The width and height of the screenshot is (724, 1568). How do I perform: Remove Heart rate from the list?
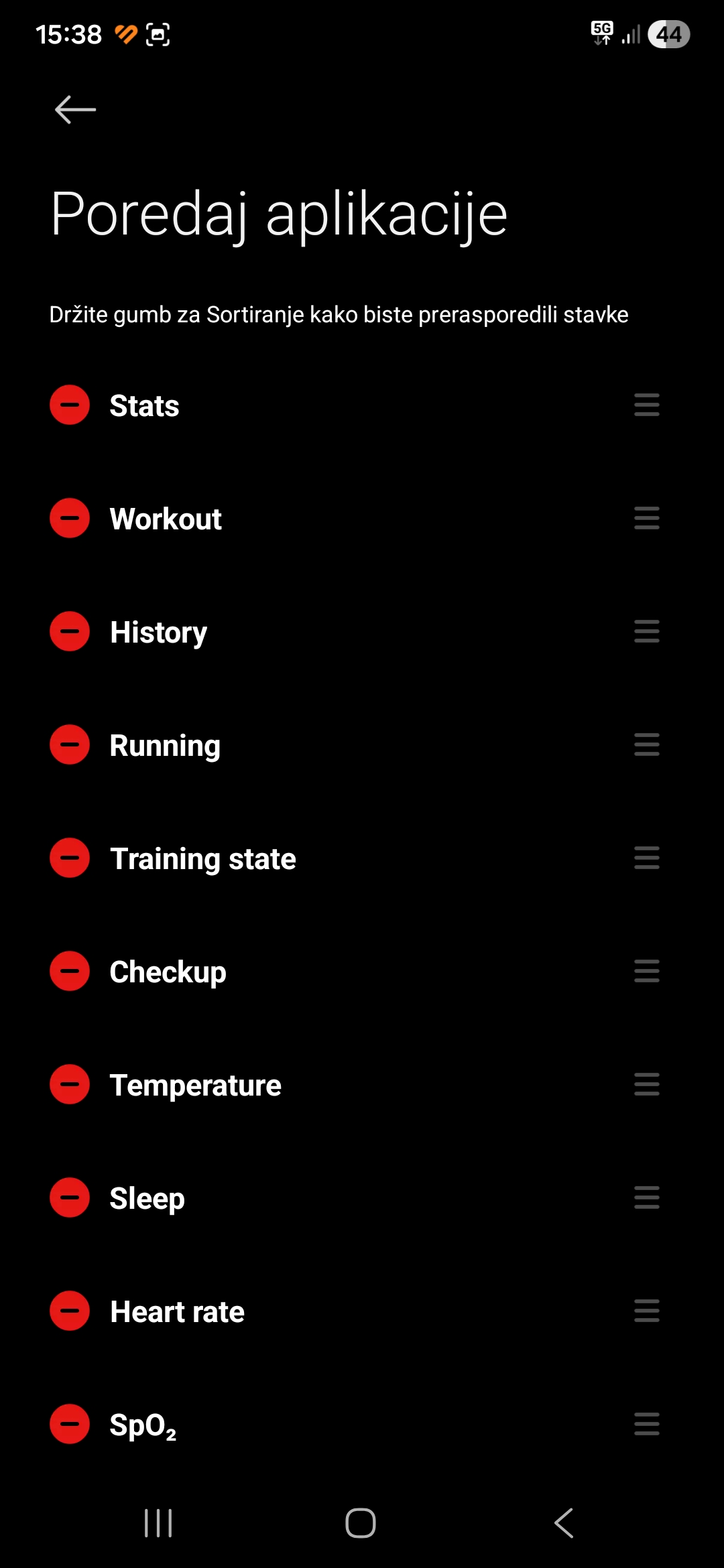tap(70, 1311)
